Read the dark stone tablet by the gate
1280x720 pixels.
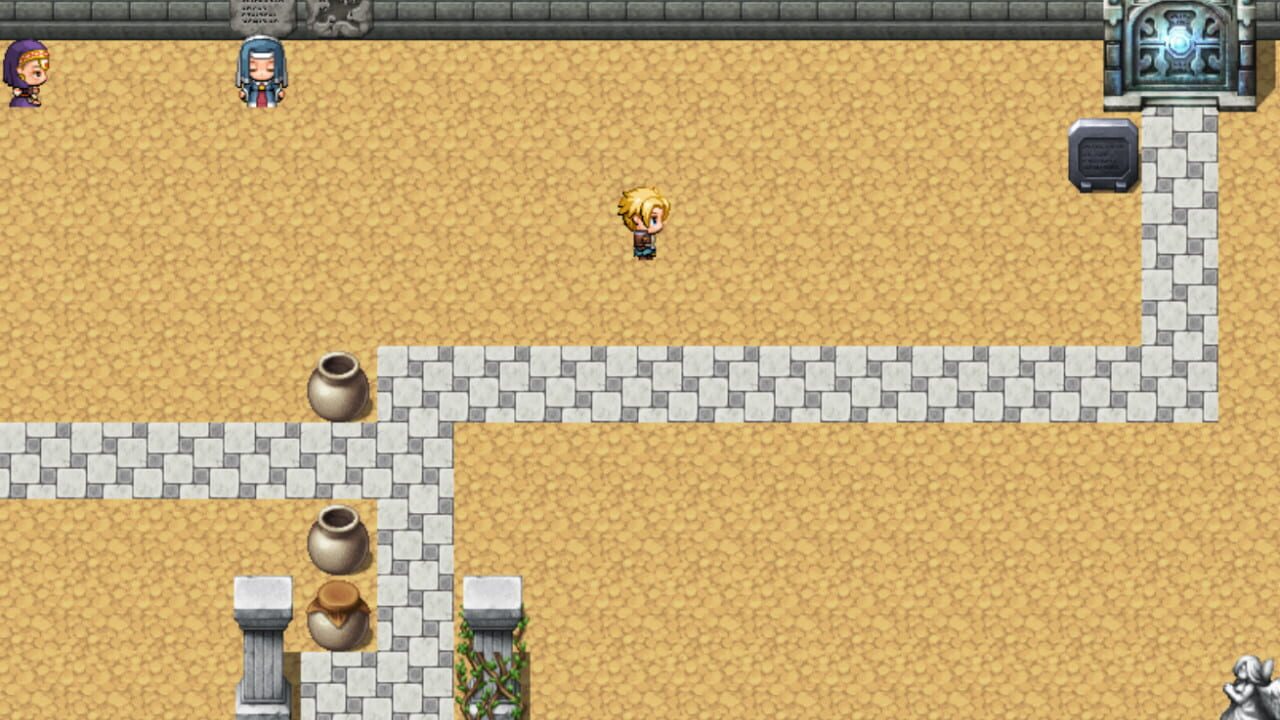point(1103,155)
